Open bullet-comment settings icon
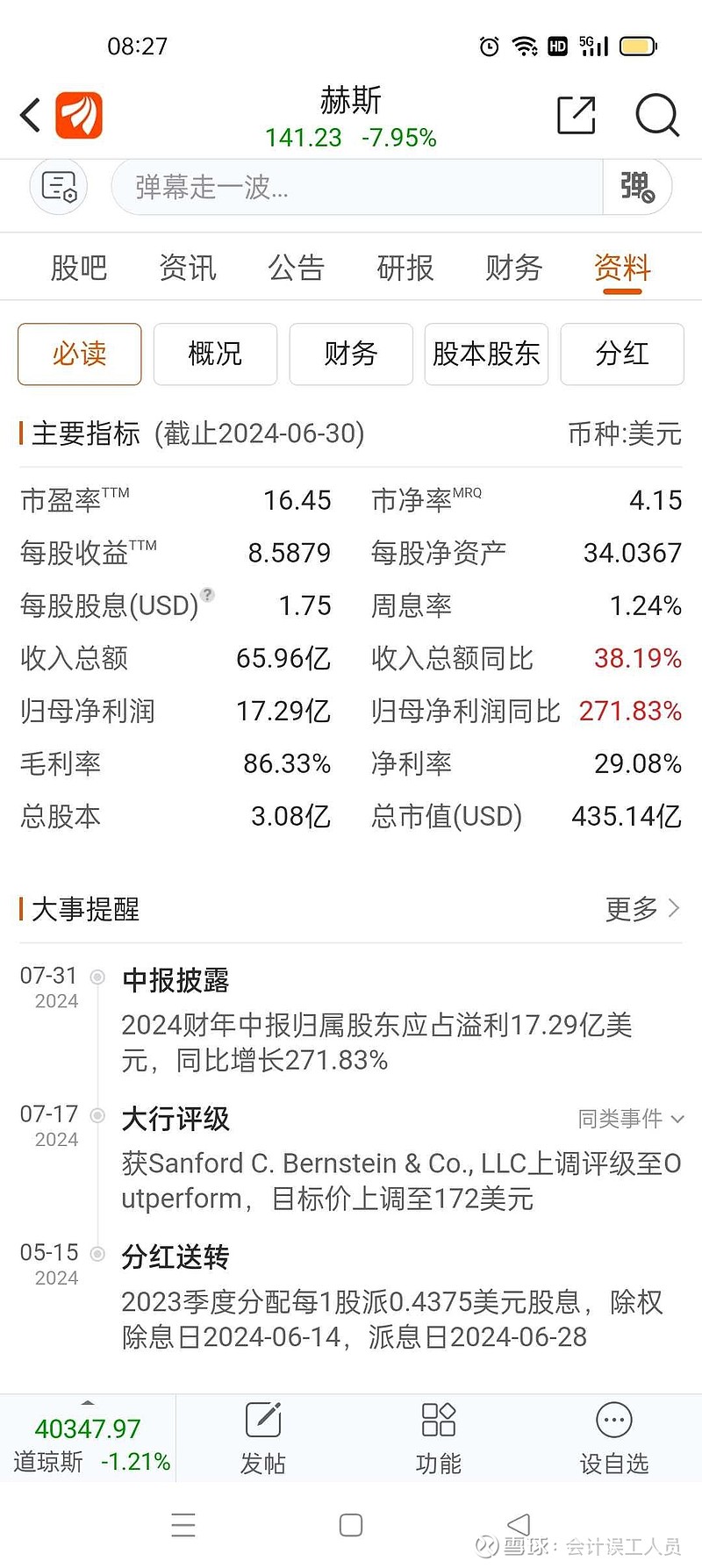The image size is (702, 1568). tap(59, 187)
